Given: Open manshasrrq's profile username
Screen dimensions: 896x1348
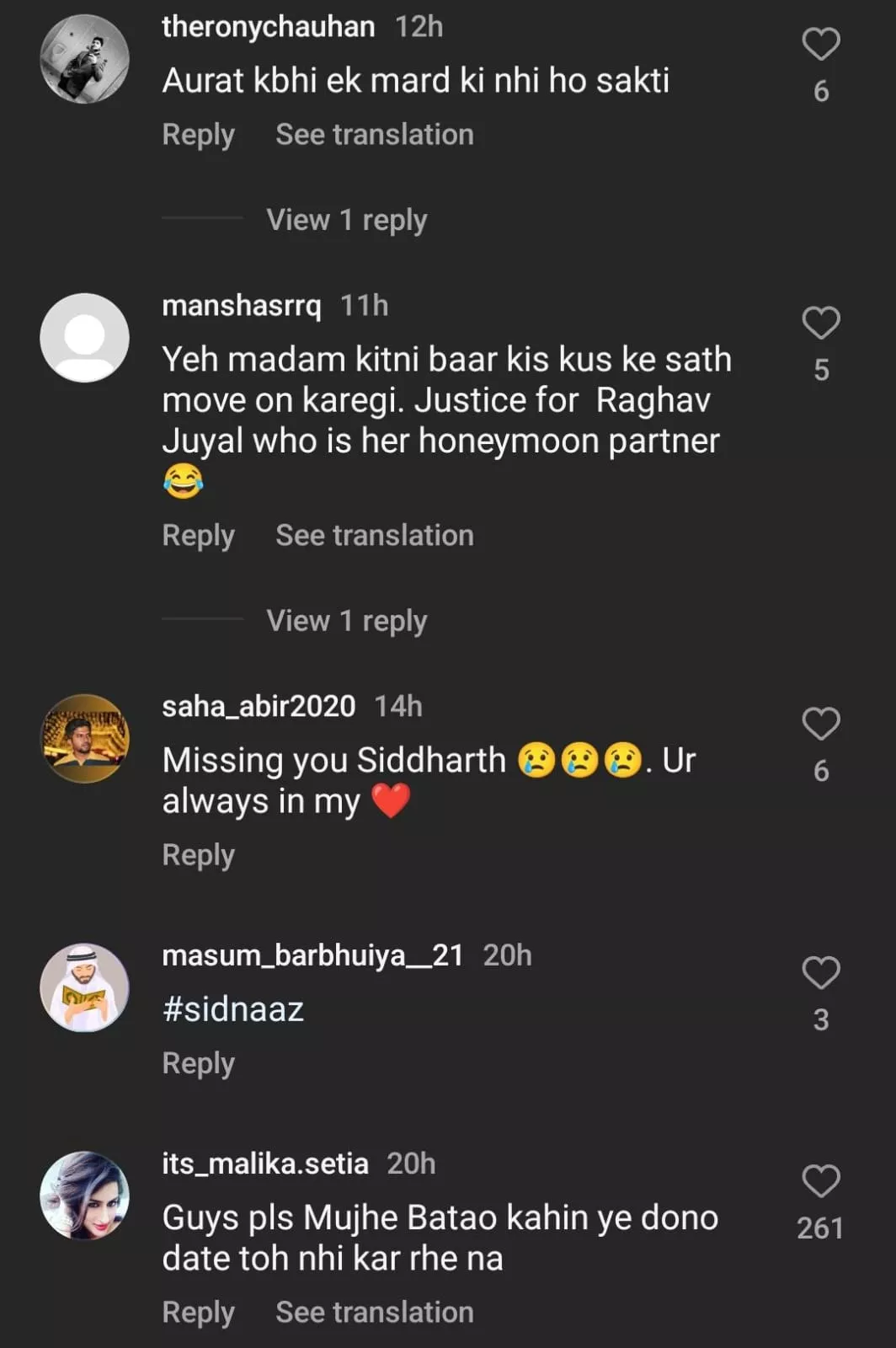Looking at the screenshot, I should pyautogui.click(x=241, y=306).
